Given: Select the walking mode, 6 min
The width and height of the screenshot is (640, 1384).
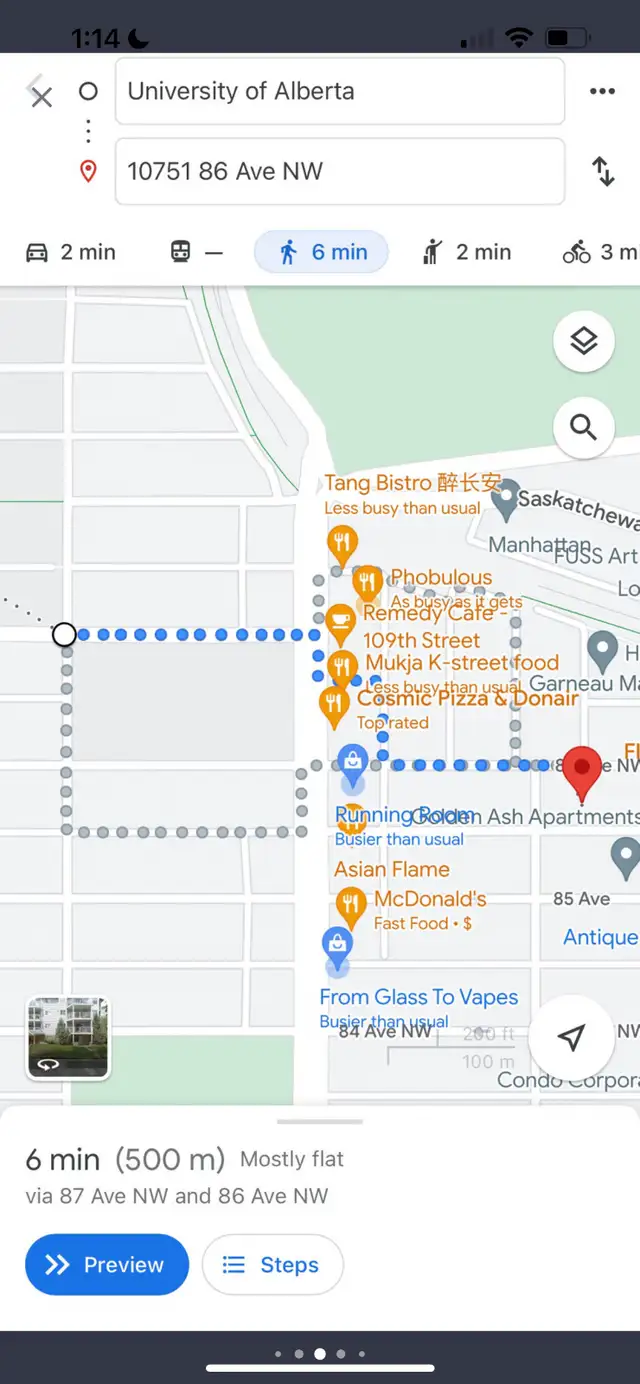Looking at the screenshot, I should 322,252.
